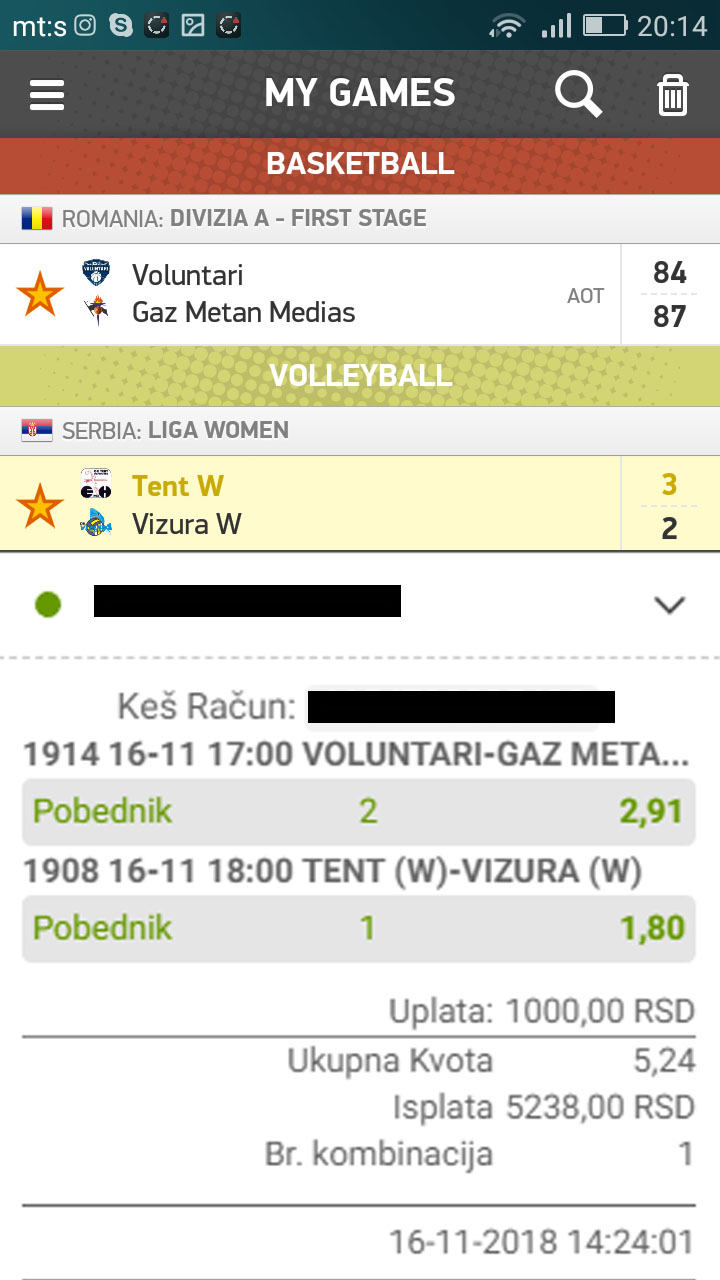Open Romania Divizia A league header
The height and width of the screenshot is (1280, 720).
360,219
